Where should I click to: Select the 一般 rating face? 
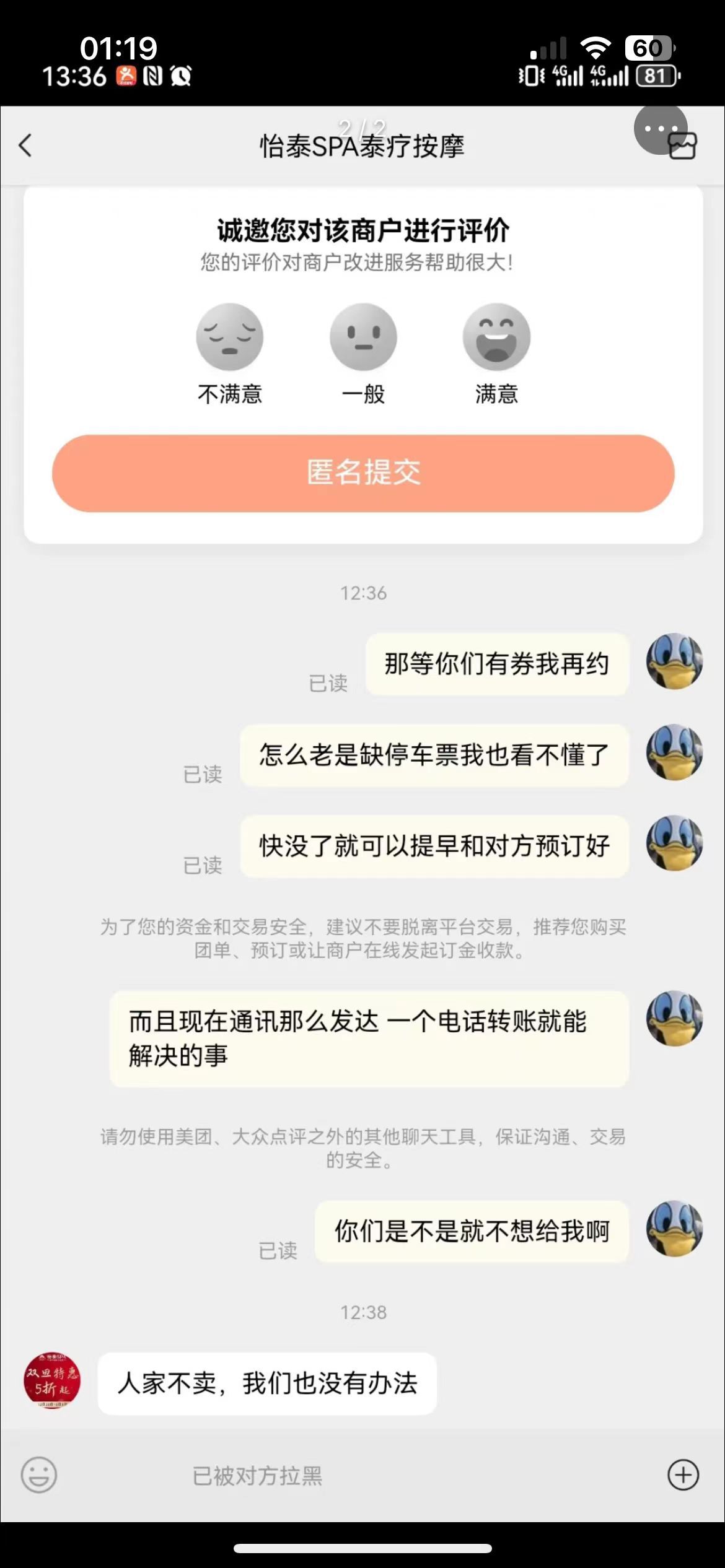[x=363, y=338]
